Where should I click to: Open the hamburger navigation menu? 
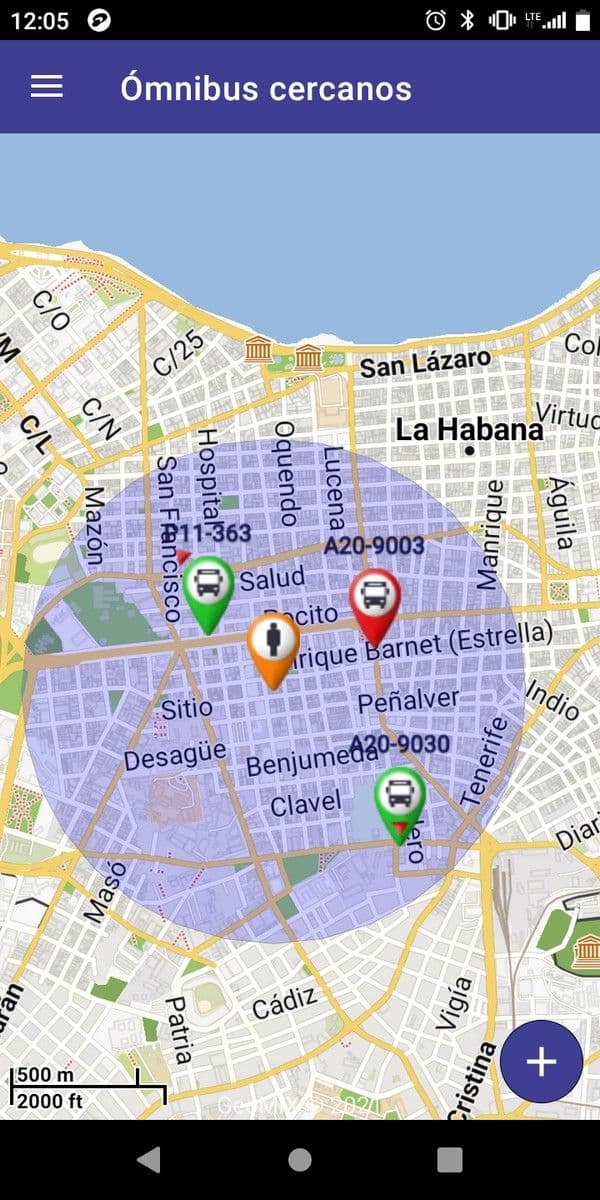coord(47,87)
